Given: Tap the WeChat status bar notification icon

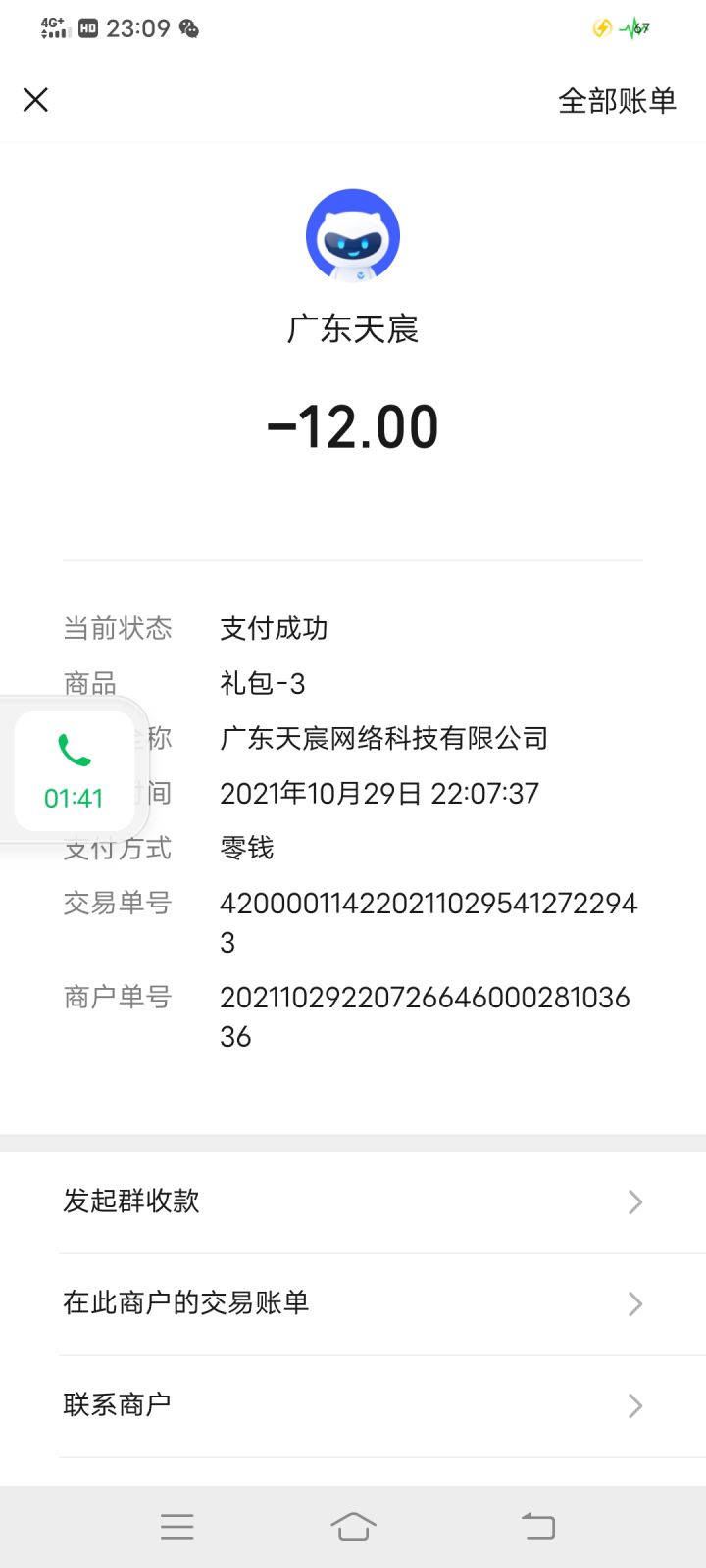Looking at the screenshot, I should click(x=190, y=29).
